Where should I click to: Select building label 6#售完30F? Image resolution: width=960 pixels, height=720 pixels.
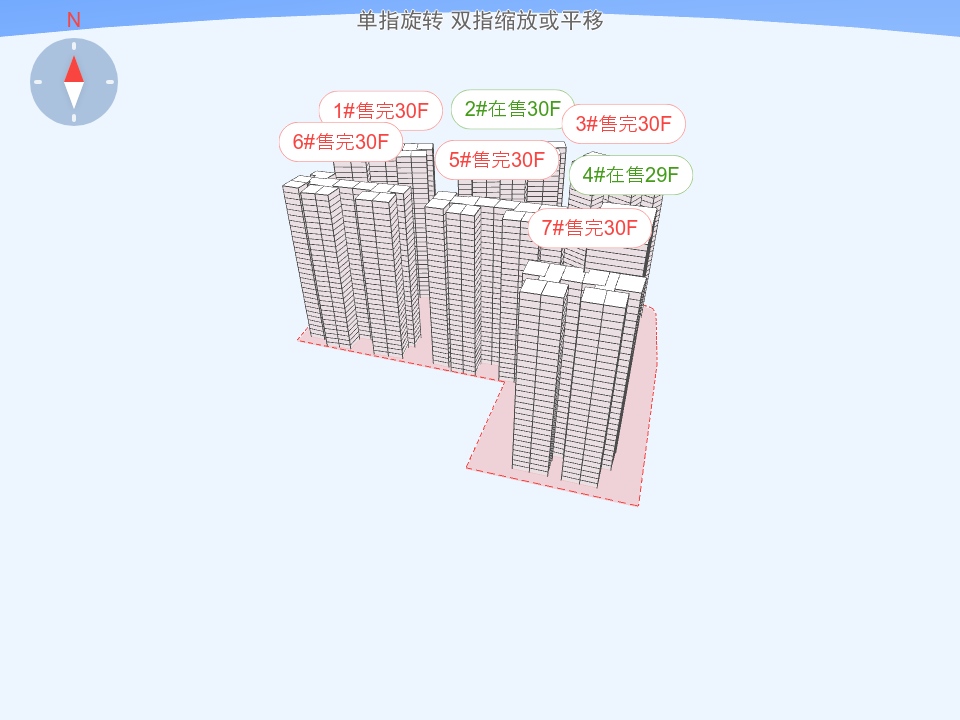click(x=340, y=142)
